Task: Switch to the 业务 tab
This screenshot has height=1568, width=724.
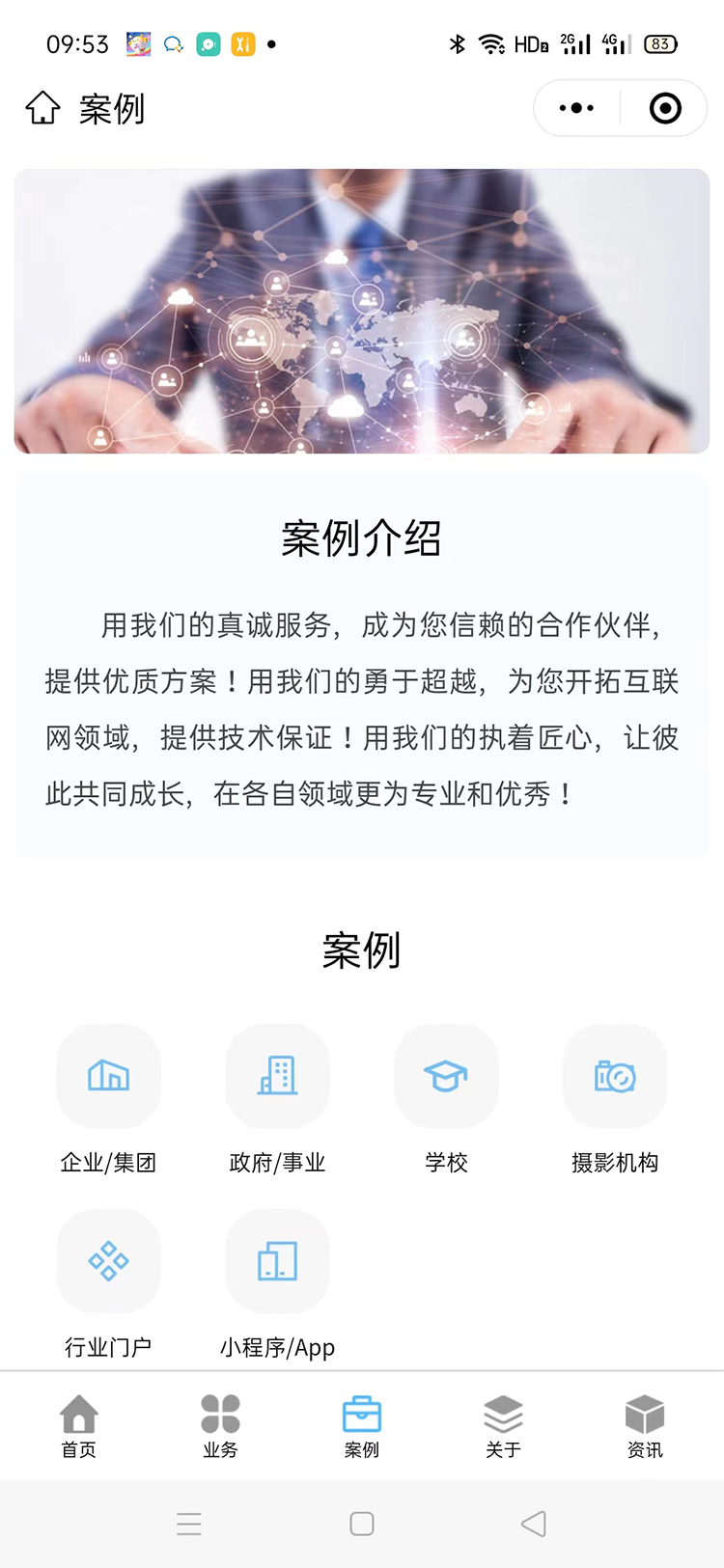Action: (x=220, y=1426)
